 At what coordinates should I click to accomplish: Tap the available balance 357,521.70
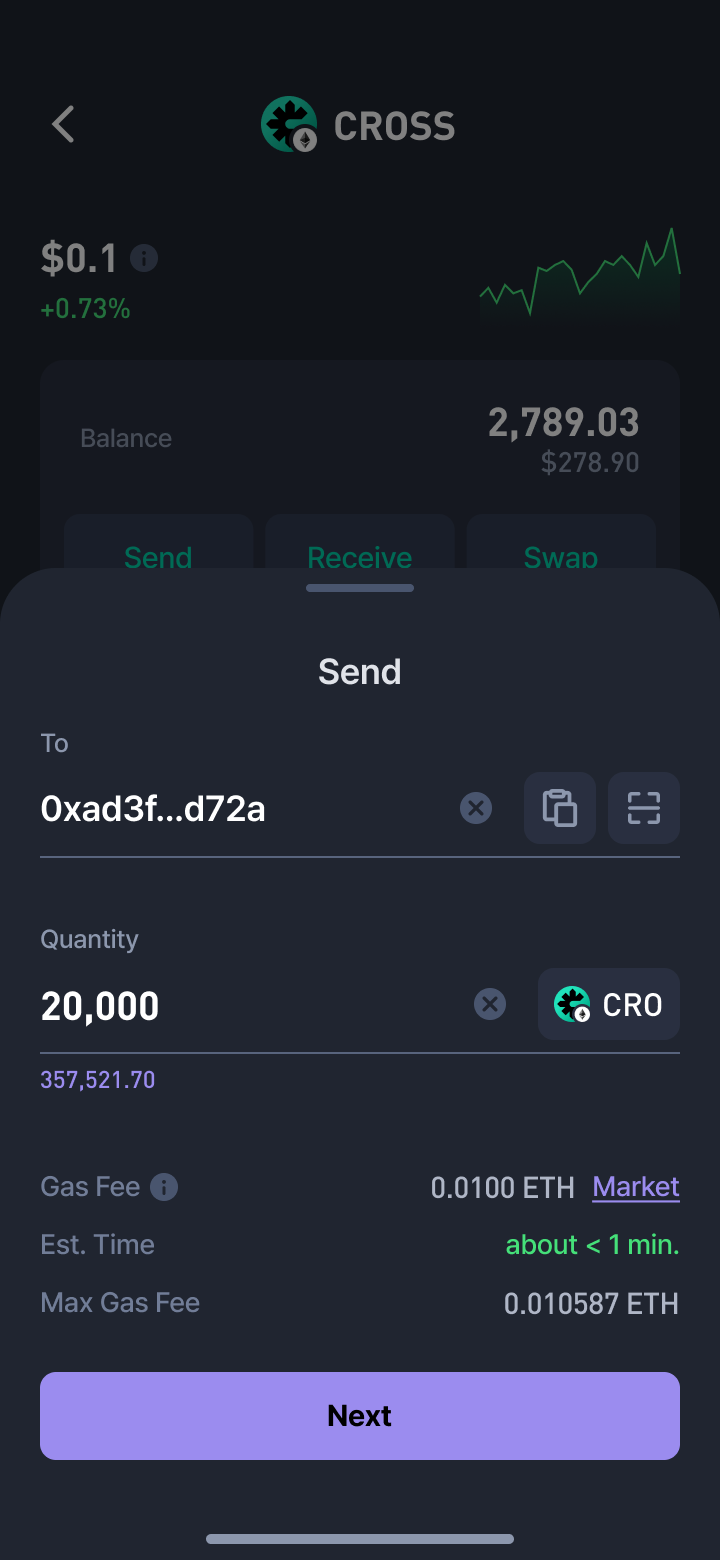(x=98, y=1080)
